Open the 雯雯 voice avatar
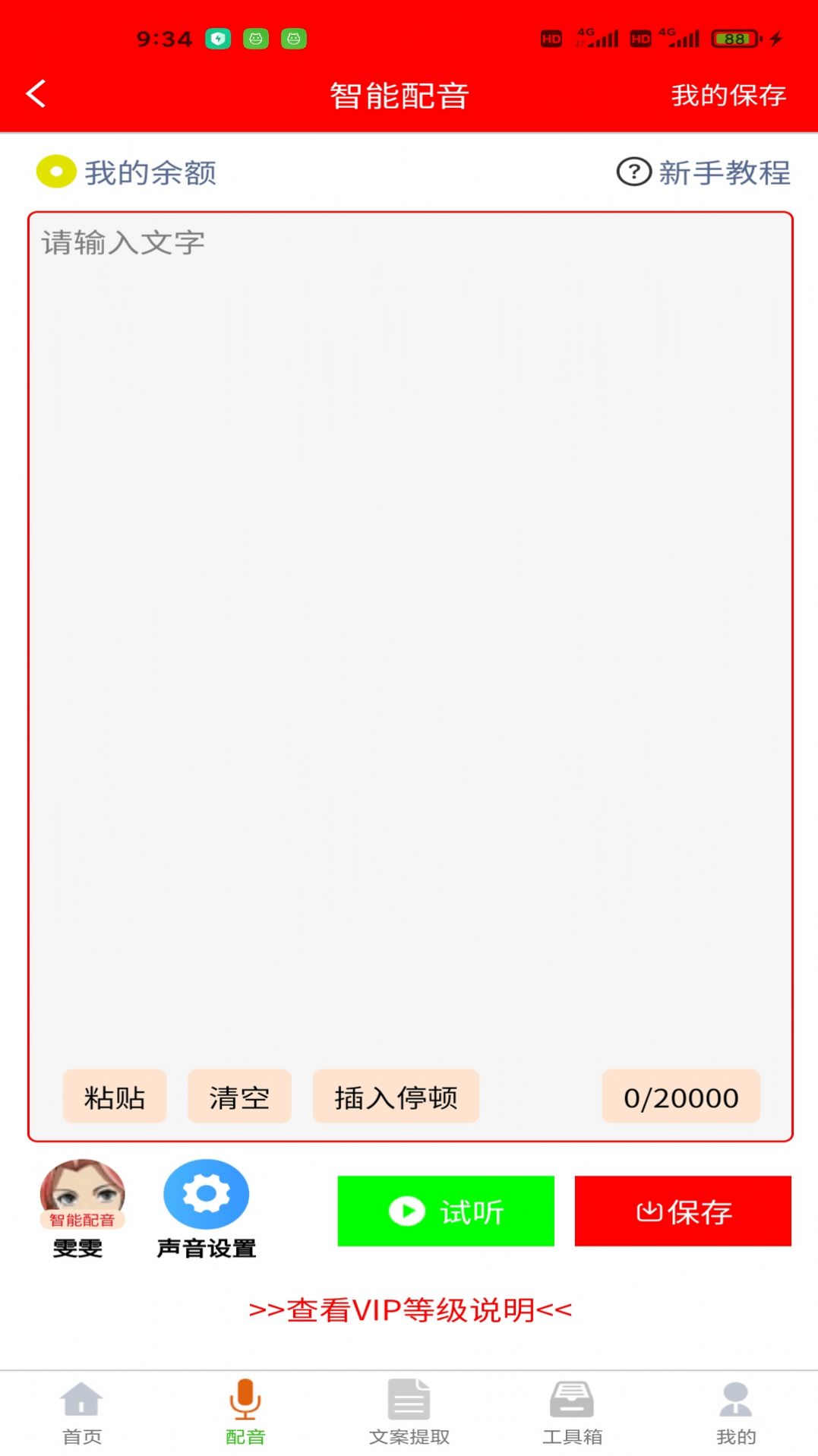Screen dimensions: 818x1456 (x=82, y=1199)
